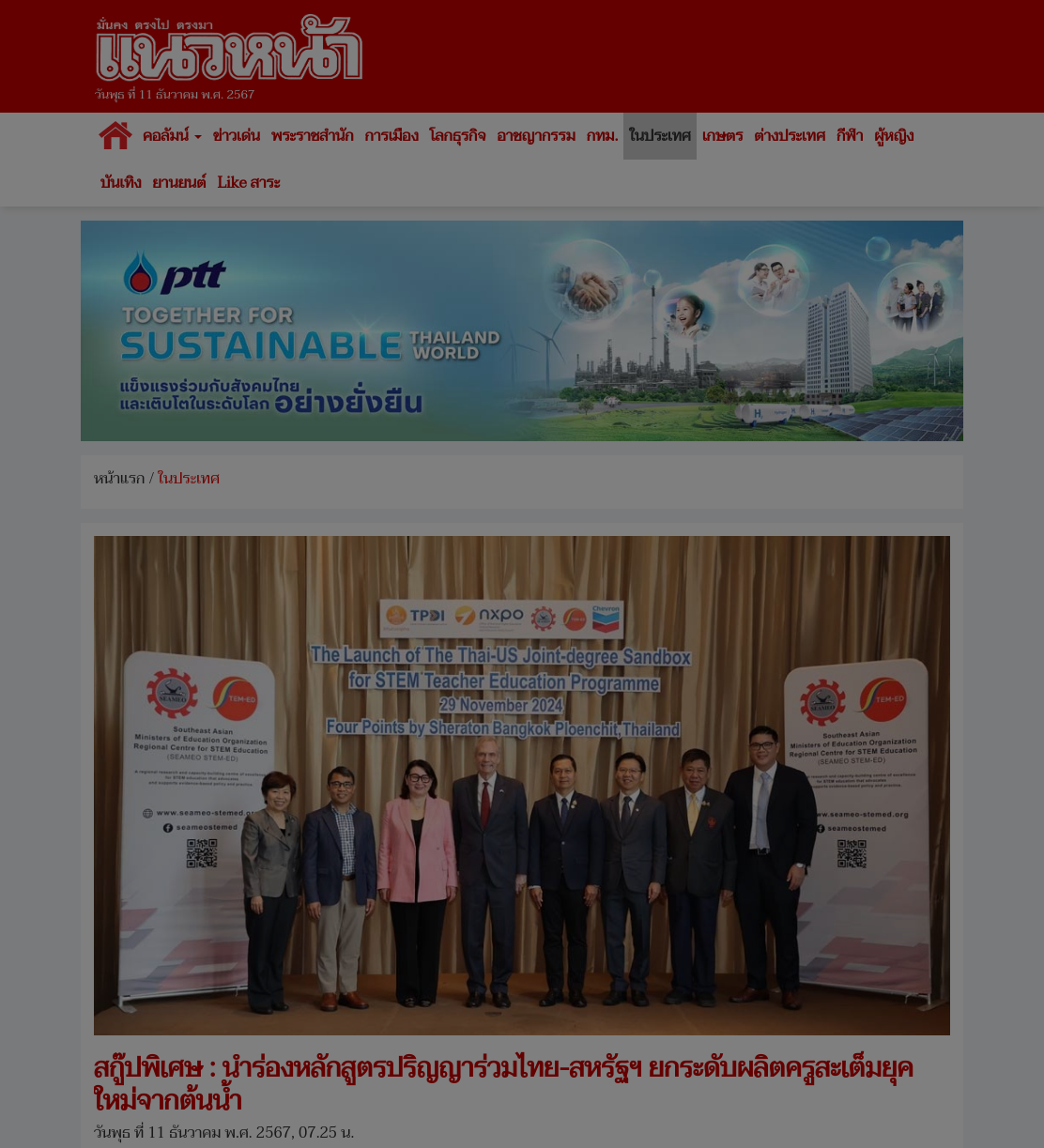Go to ผู้หญิง section
1044x1148 pixels.
pos(894,136)
